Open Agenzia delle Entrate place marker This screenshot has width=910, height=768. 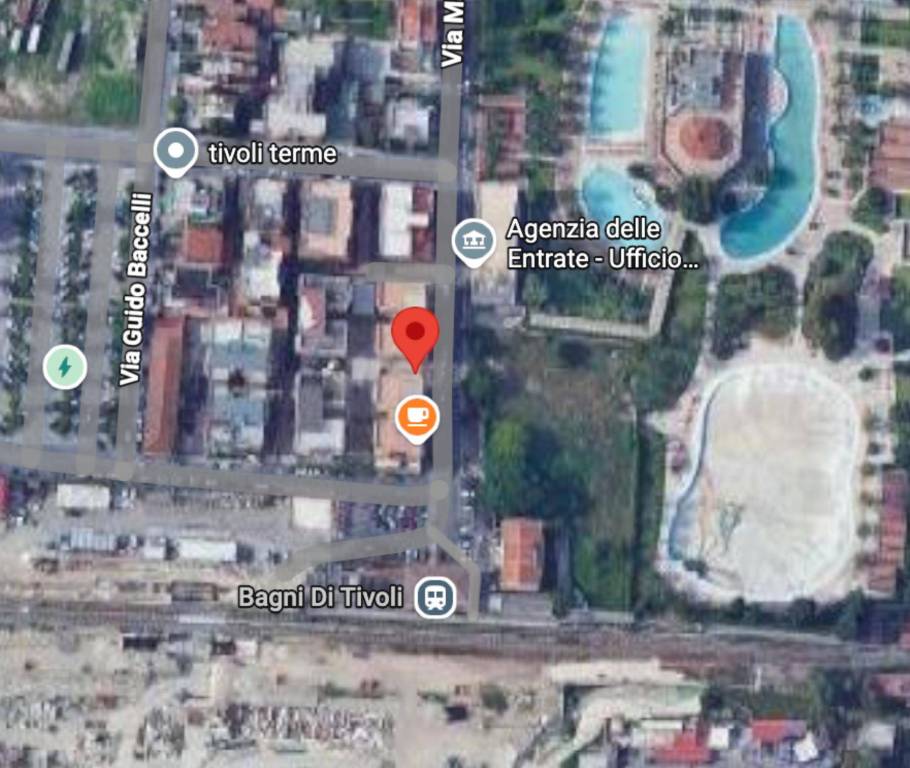pyautogui.click(x=474, y=241)
